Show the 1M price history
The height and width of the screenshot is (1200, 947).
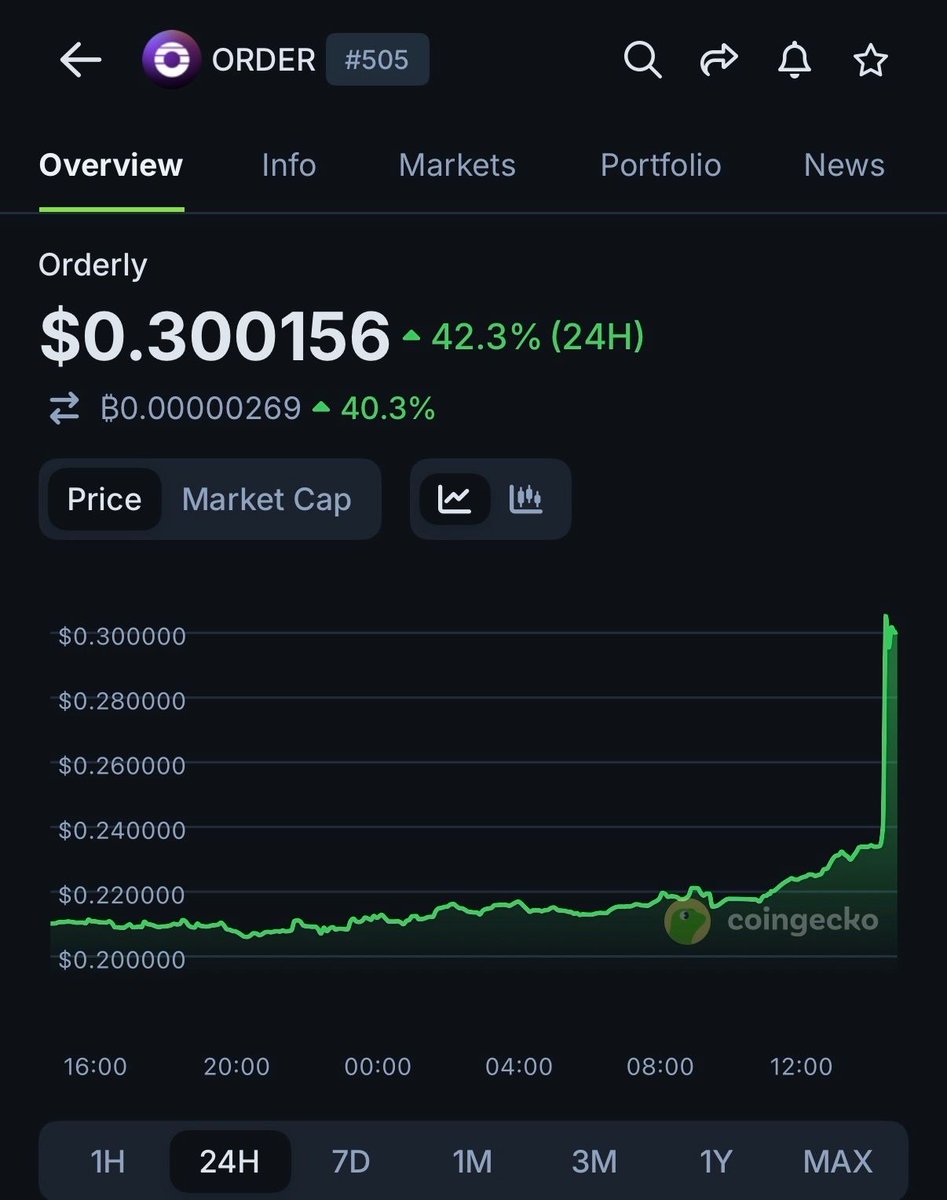pos(472,1161)
